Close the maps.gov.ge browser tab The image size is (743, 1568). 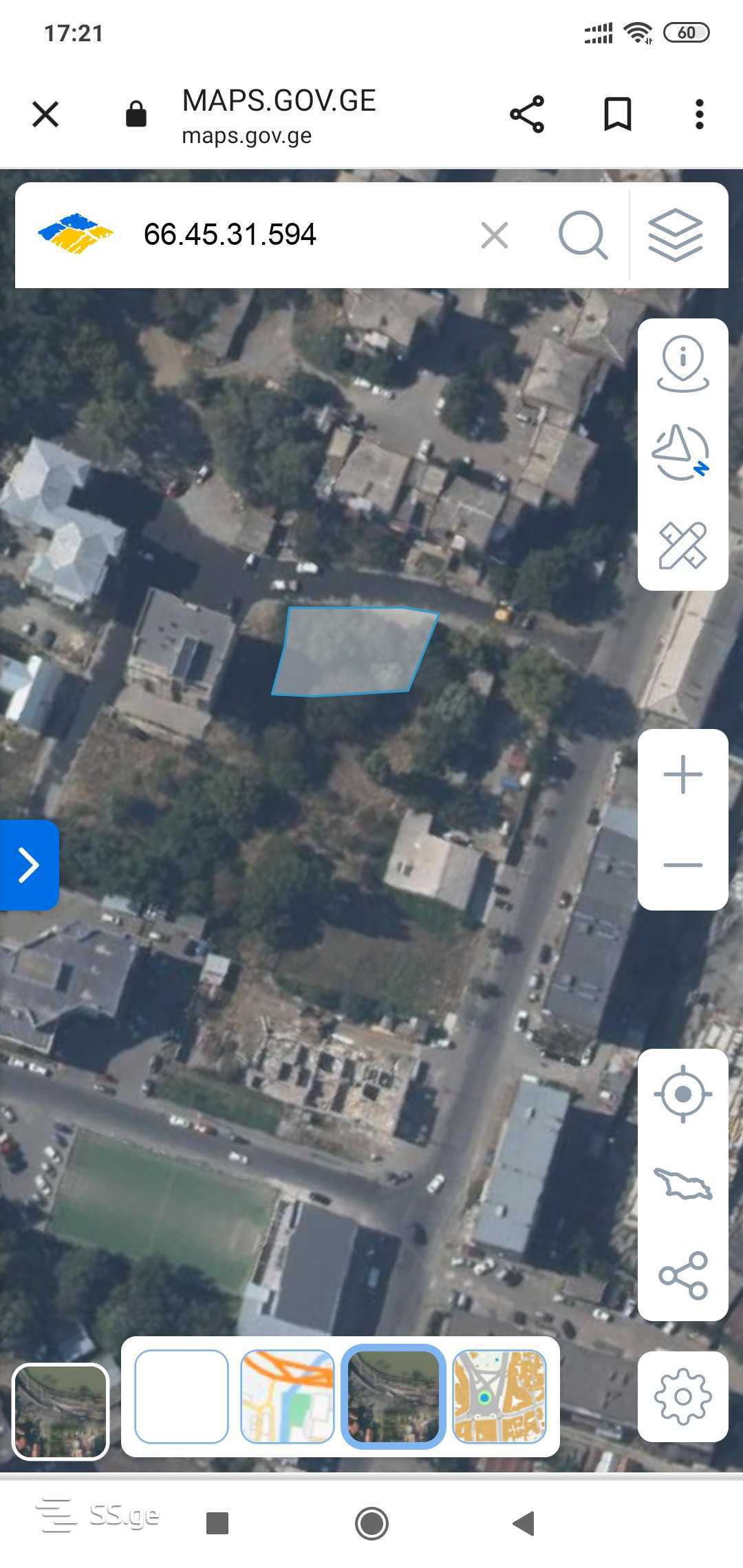[x=45, y=114]
